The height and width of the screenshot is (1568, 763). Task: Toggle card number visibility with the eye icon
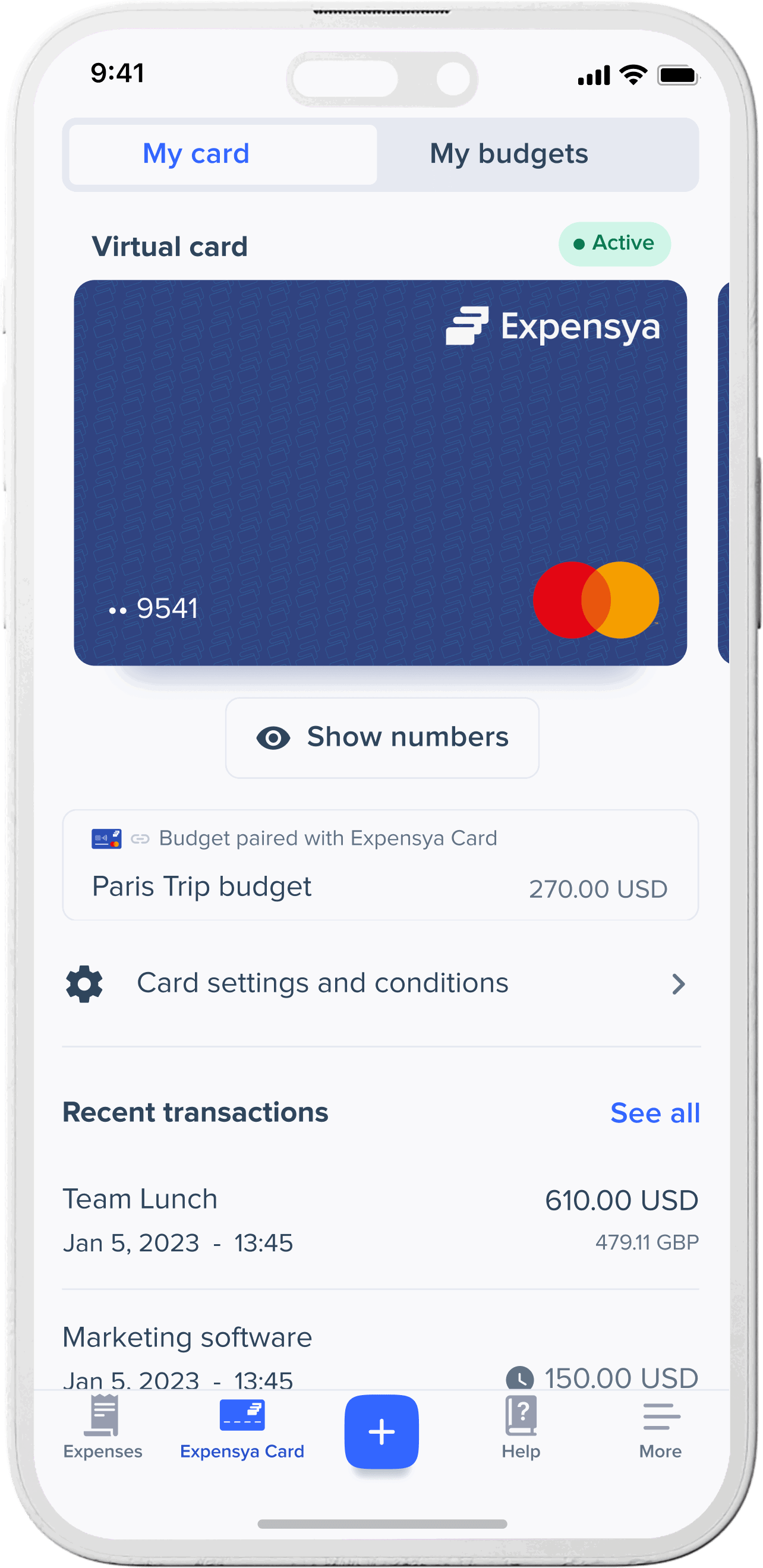273,737
